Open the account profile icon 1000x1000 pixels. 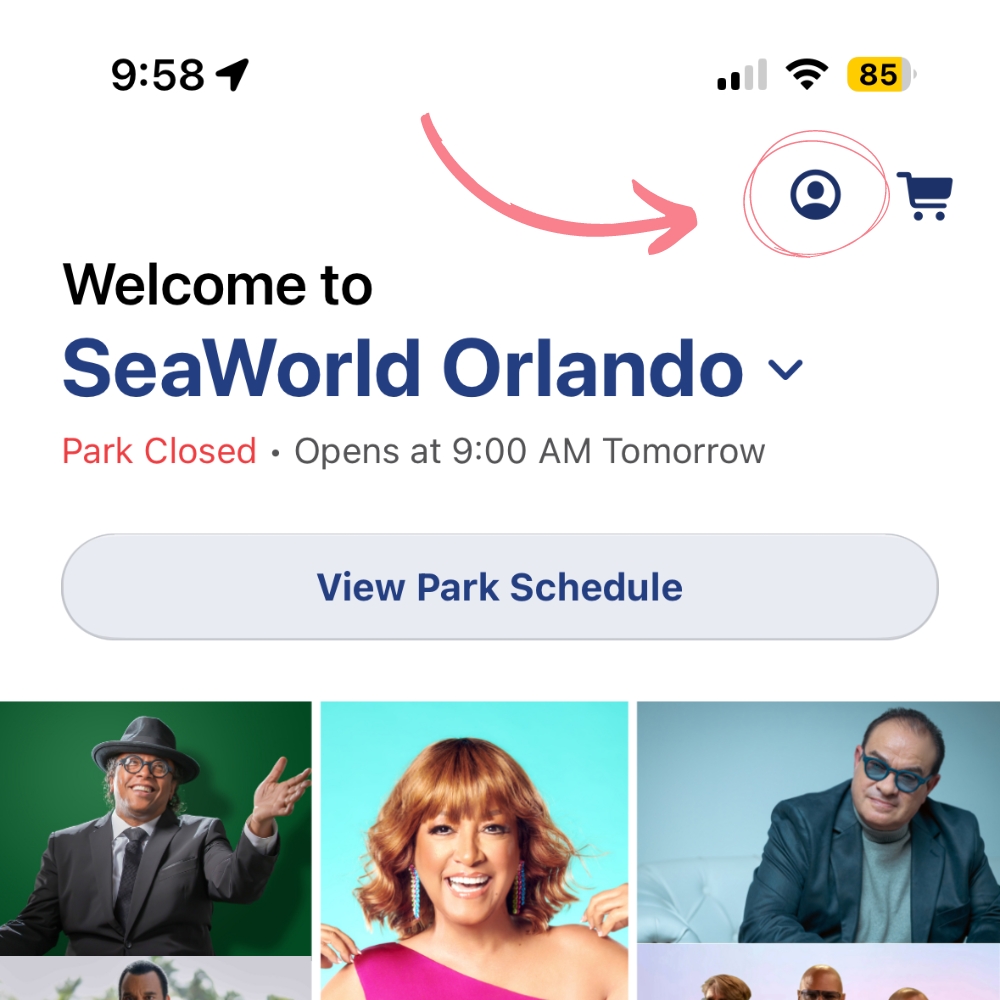click(x=815, y=194)
